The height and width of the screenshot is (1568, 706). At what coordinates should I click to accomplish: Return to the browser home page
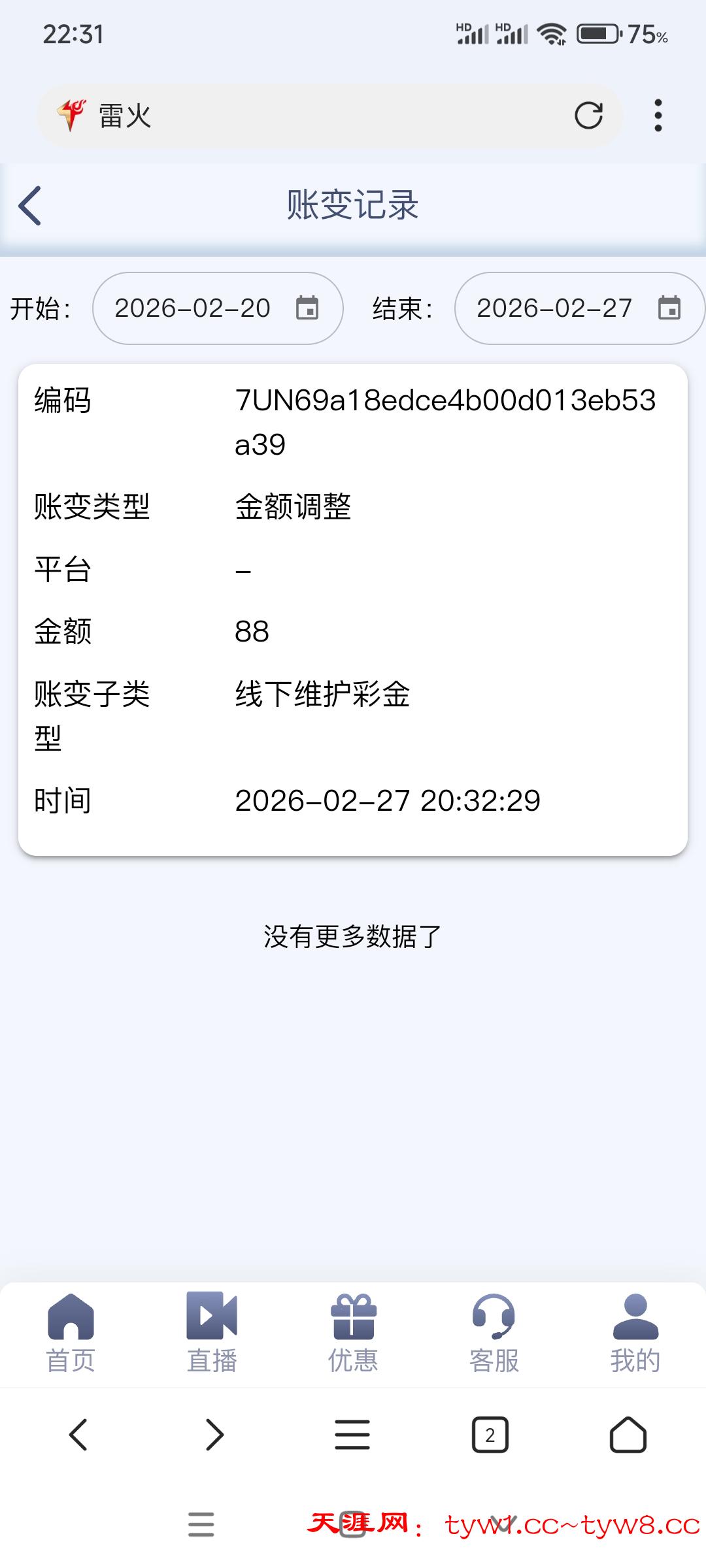pos(628,1435)
